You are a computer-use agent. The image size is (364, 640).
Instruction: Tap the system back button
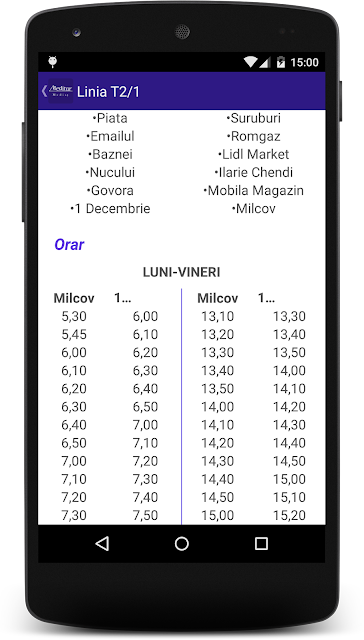point(102,543)
